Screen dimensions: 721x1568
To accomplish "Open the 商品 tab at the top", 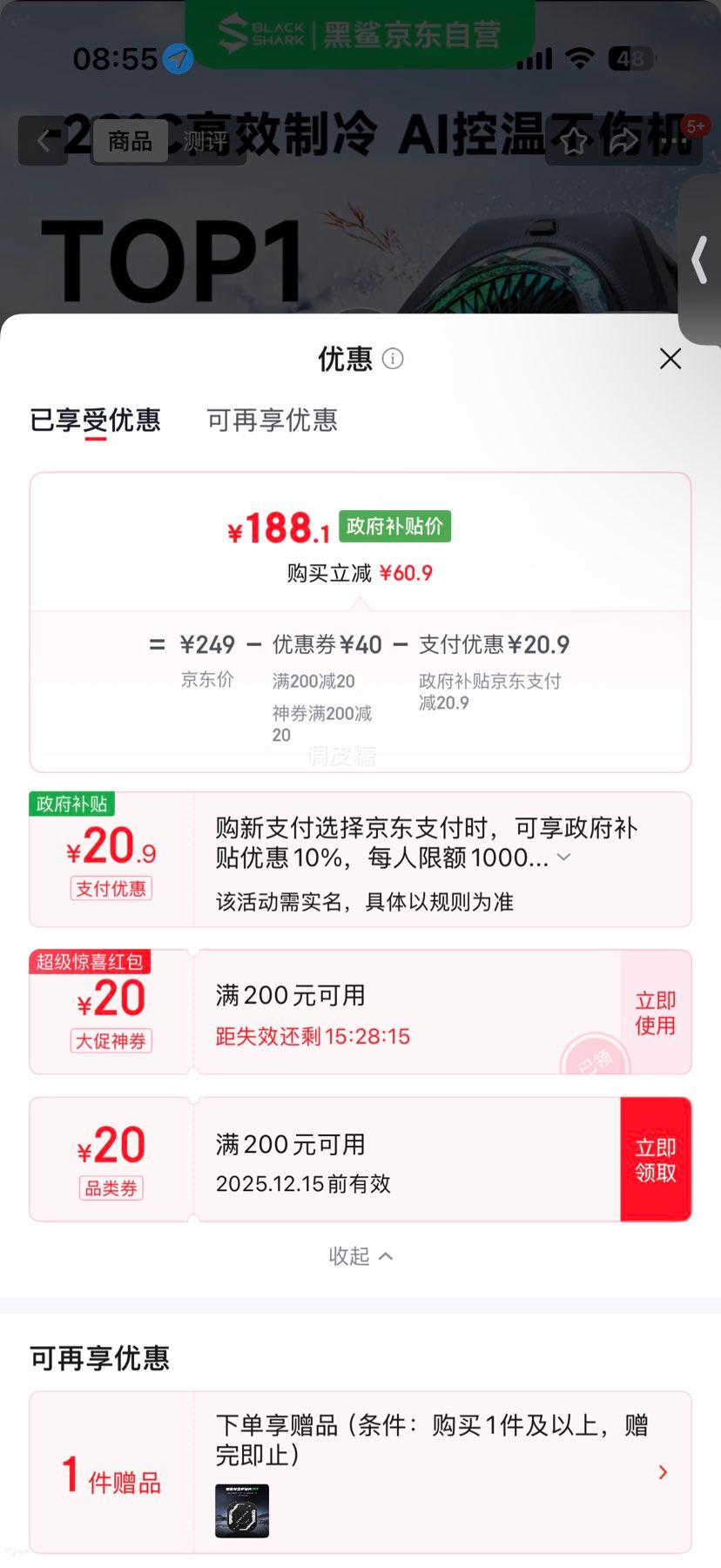I will point(129,140).
